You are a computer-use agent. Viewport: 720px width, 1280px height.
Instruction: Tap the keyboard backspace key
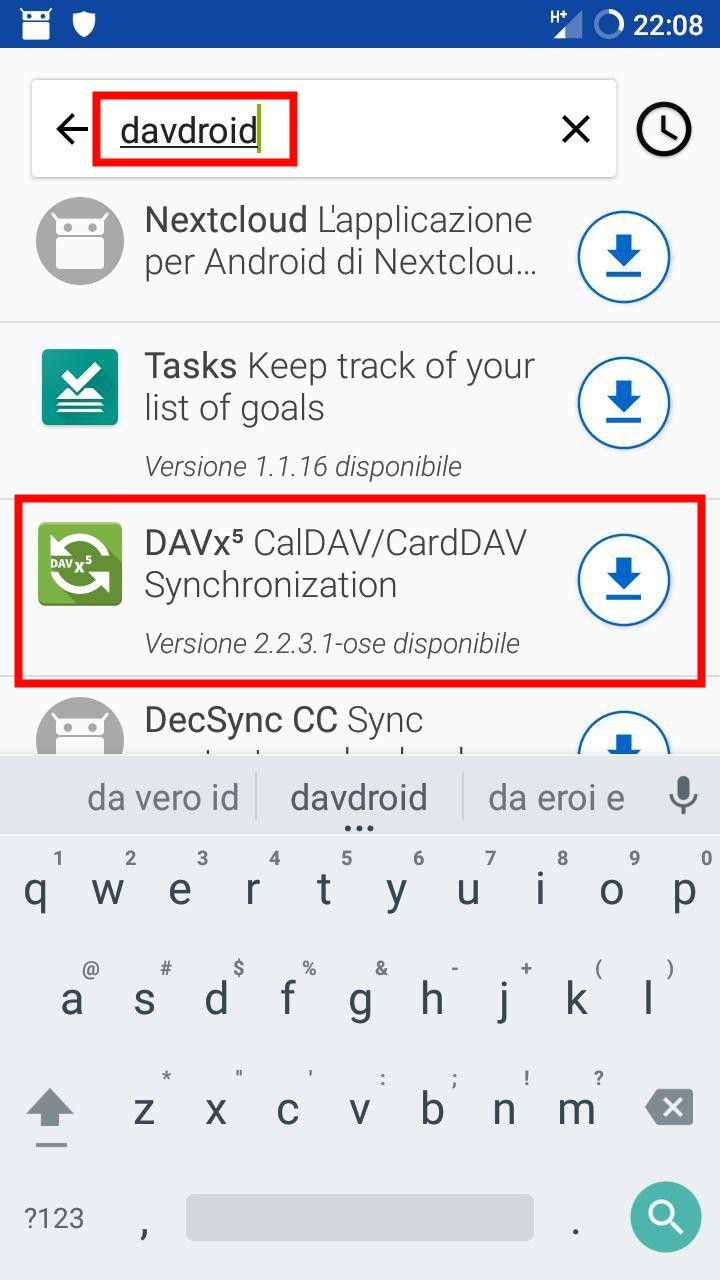pyautogui.click(x=669, y=1108)
